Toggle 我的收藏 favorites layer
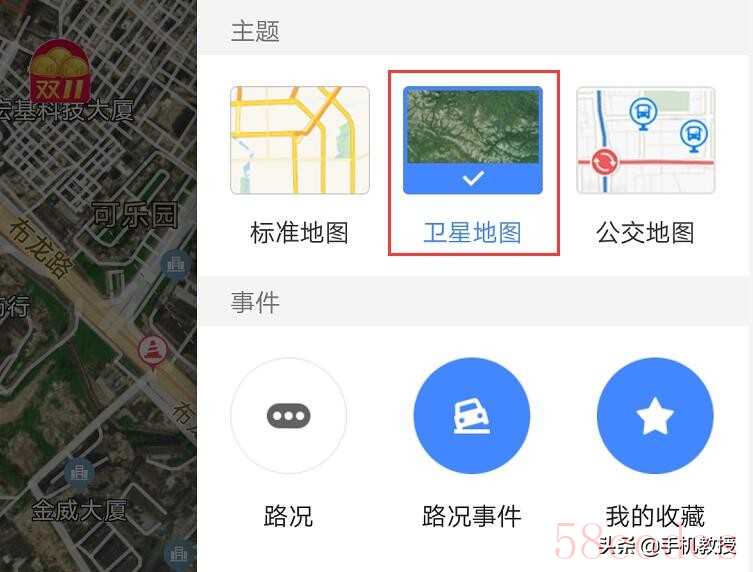 pos(655,416)
